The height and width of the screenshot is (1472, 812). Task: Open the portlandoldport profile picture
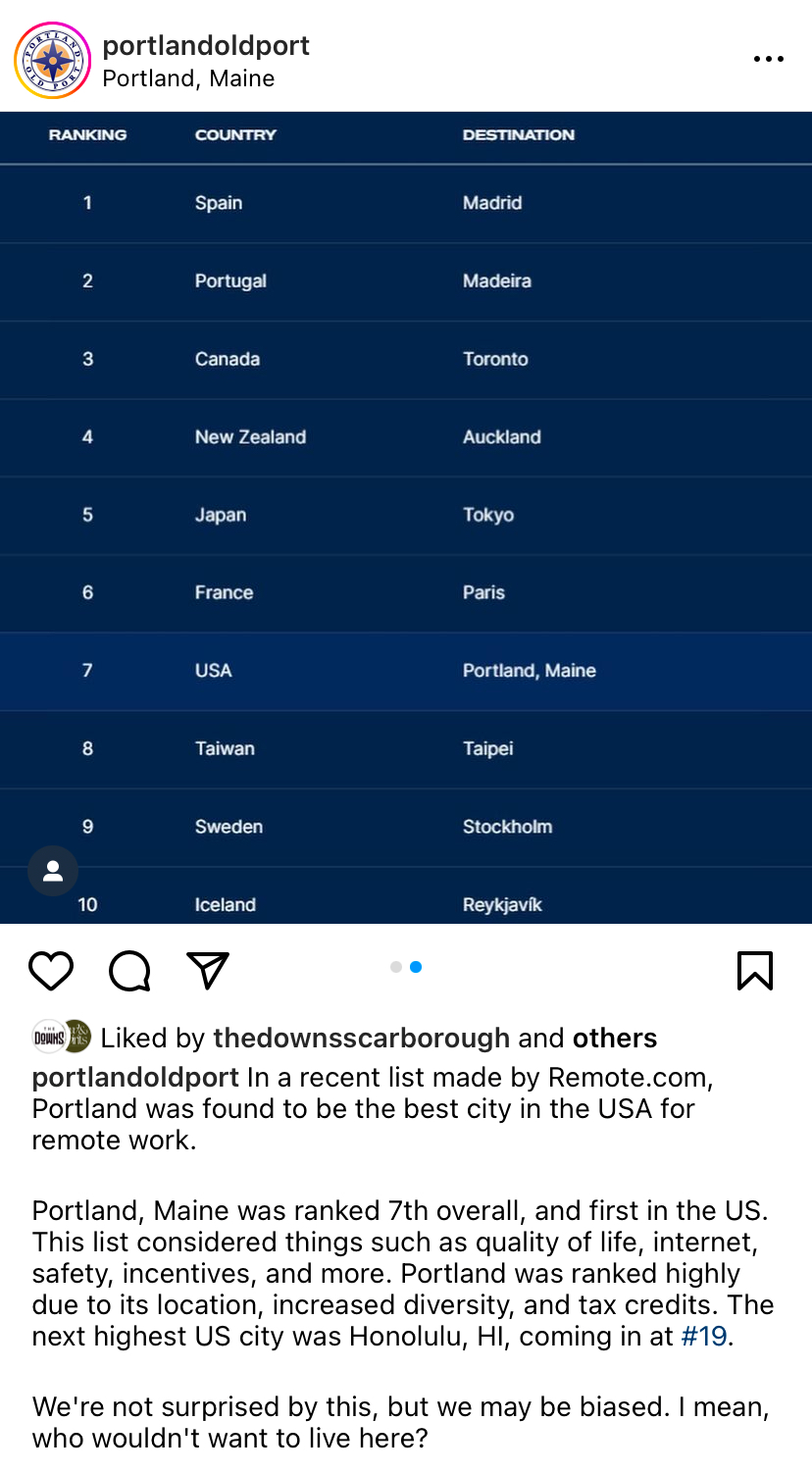pos(53,60)
